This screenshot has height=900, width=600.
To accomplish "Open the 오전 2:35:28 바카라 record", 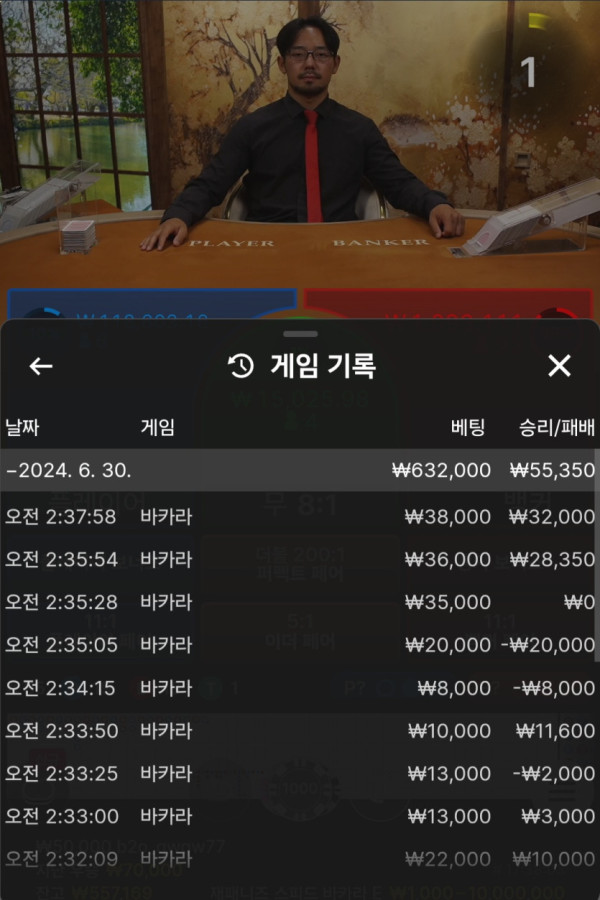I will 298,603.
